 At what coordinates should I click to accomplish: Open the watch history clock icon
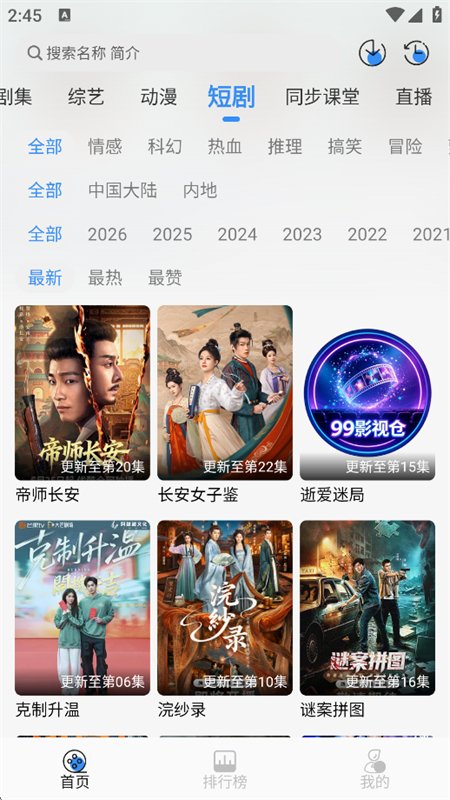(x=416, y=53)
